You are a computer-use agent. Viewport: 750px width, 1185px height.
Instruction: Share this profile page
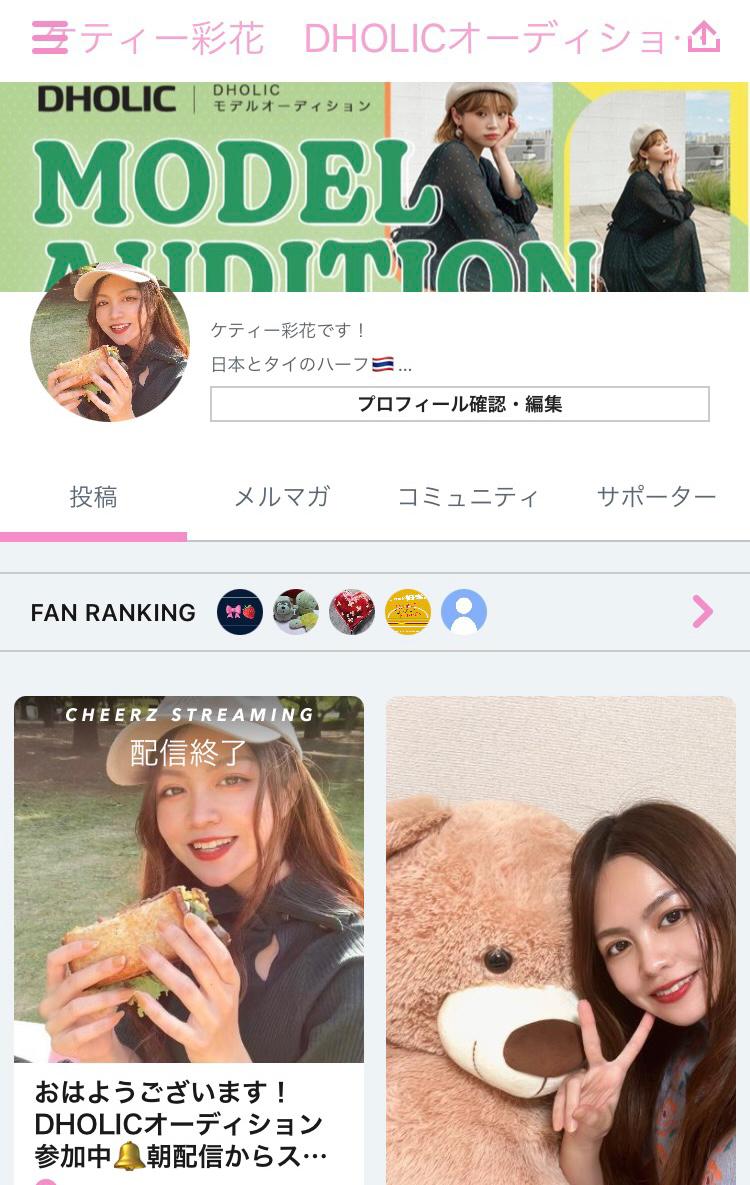pos(704,38)
